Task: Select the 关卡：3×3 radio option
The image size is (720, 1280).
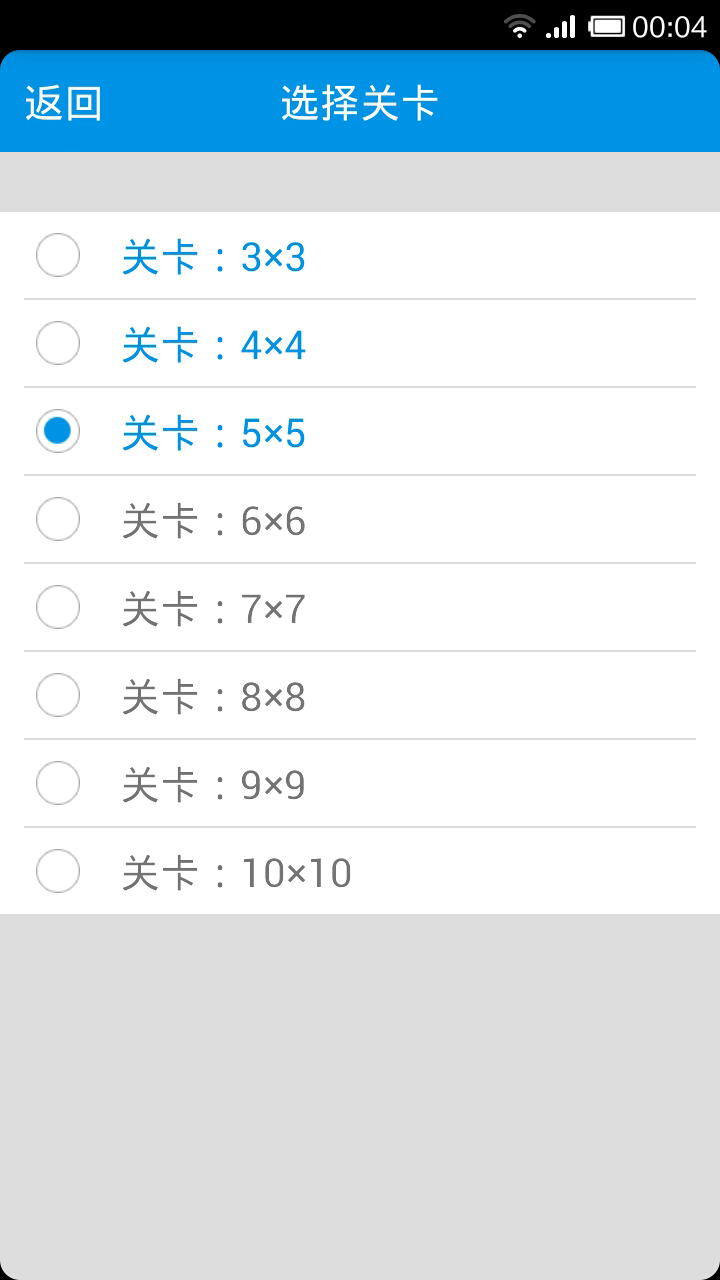Action: point(360,255)
